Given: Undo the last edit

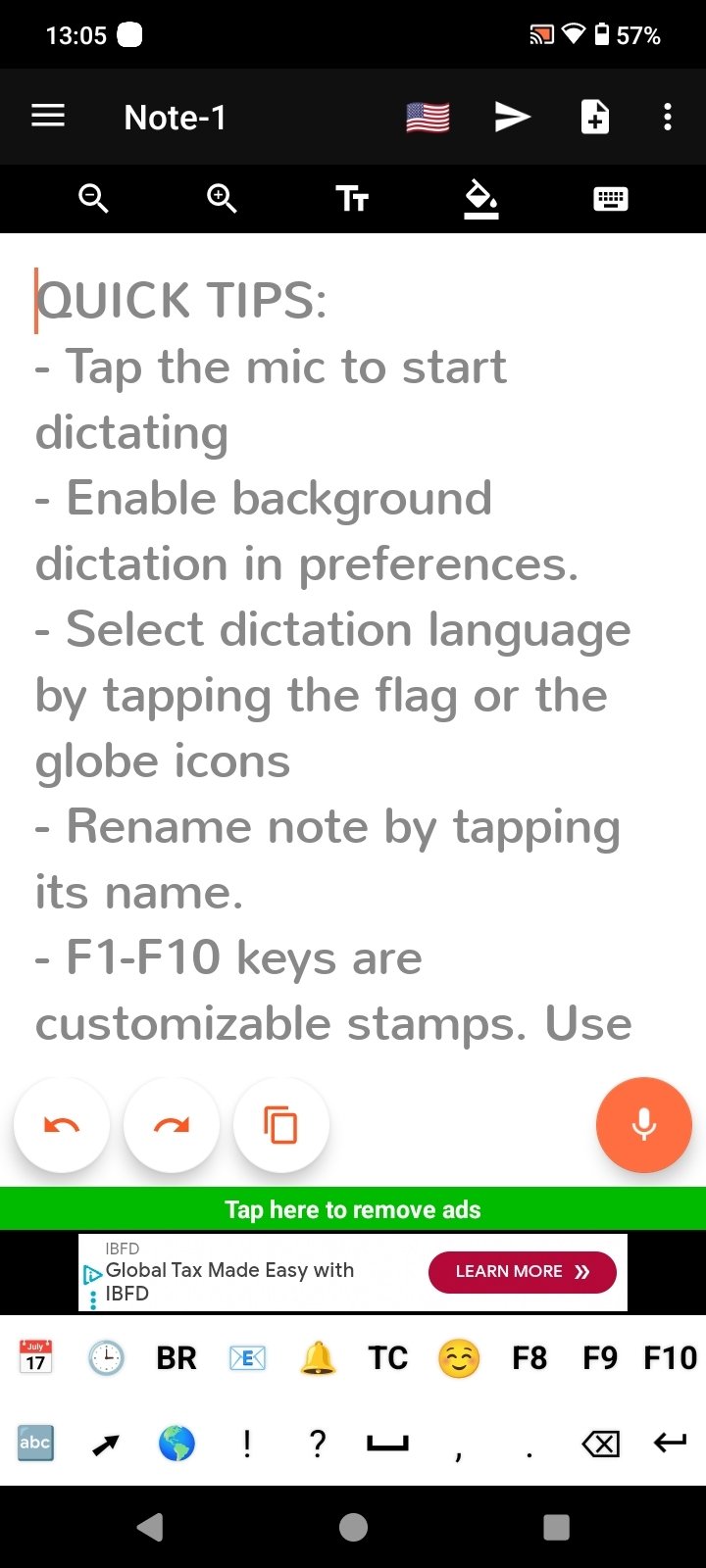Looking at the screenshot, I should pyautogui.click(x=62, y=1125).
